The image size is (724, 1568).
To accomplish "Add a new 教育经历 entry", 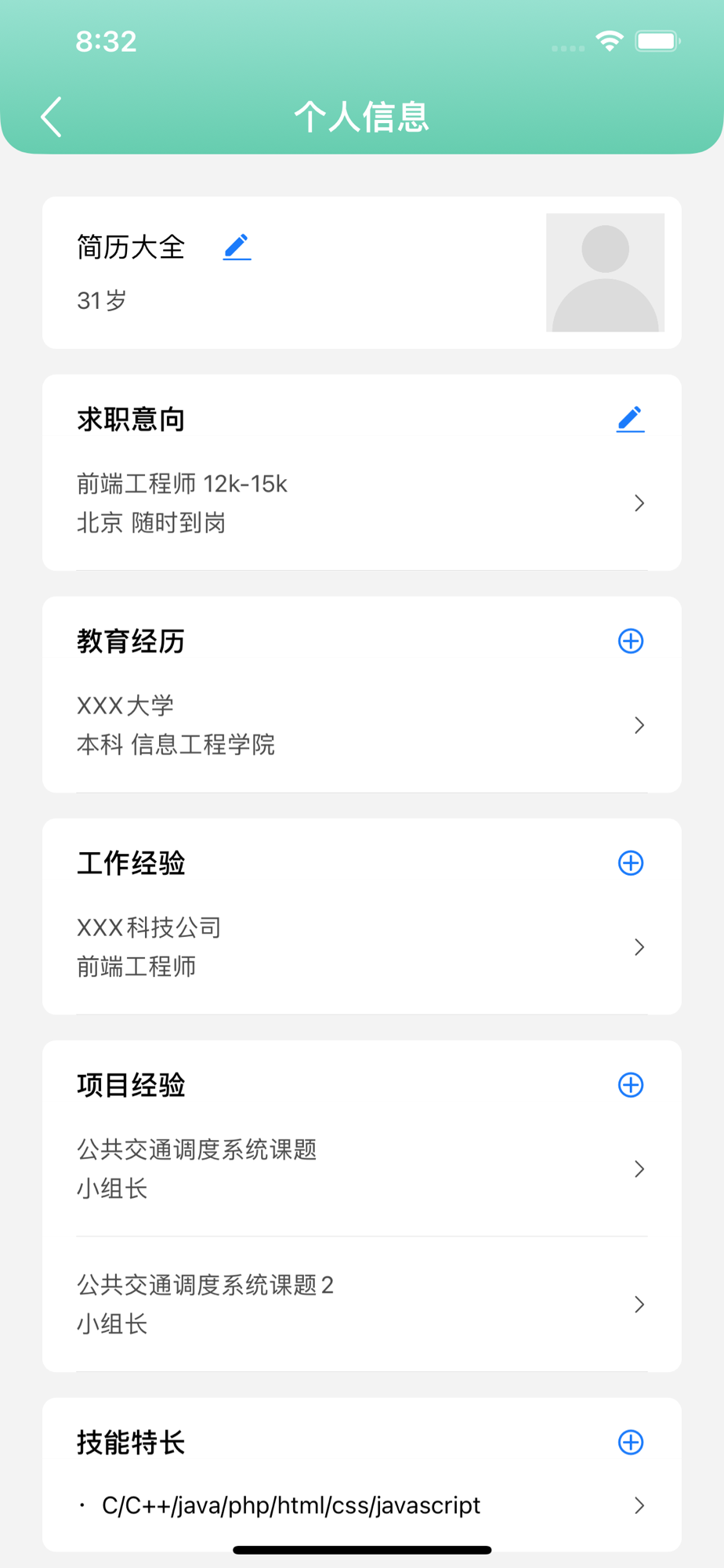I will (x=631, y=641).
